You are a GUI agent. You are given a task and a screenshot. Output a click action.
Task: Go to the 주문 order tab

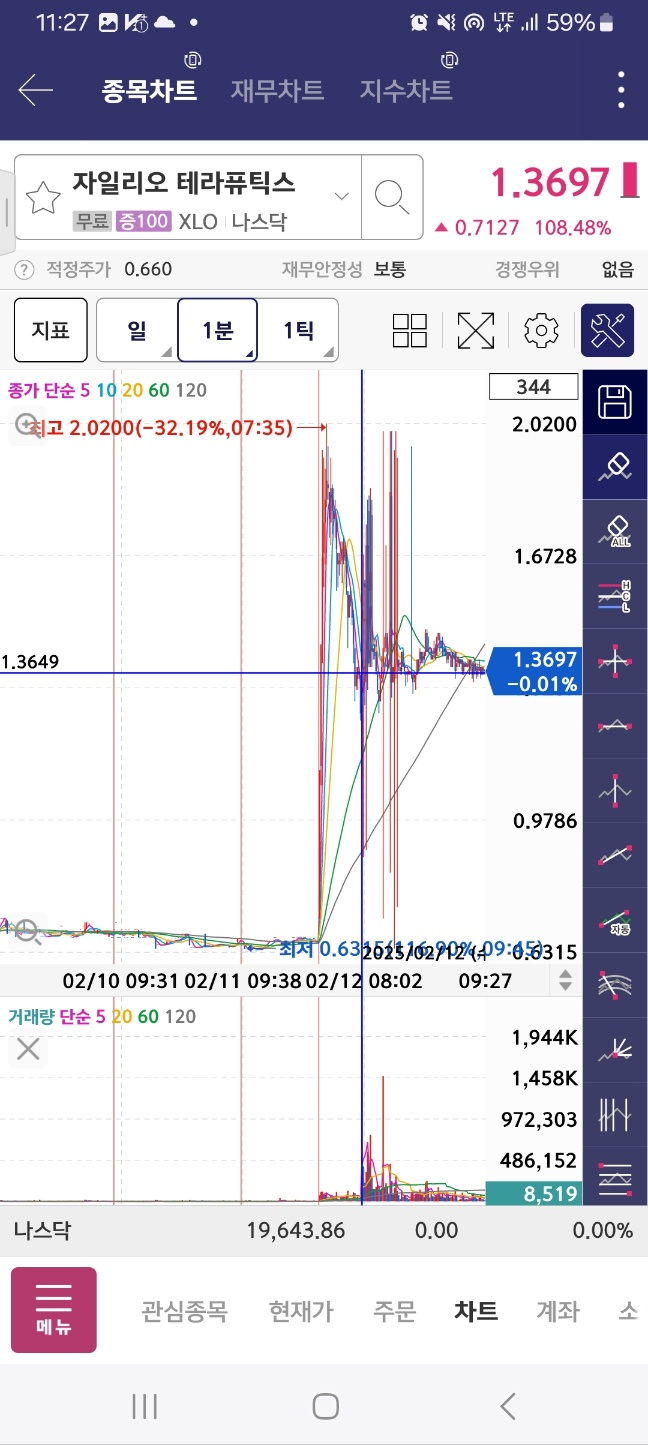point(394,1311)
